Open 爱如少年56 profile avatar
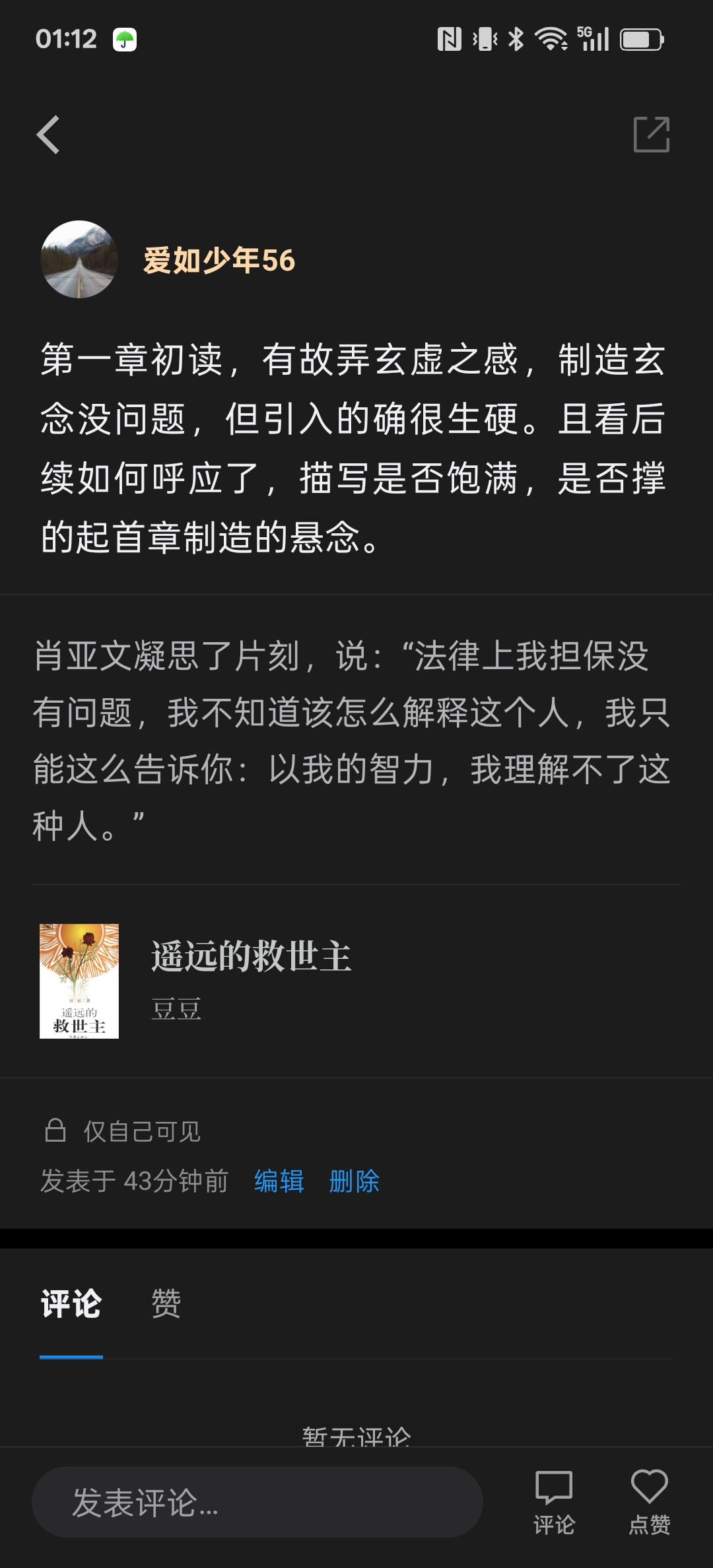Screen dimensions: 713x1568 click(79, 259)
